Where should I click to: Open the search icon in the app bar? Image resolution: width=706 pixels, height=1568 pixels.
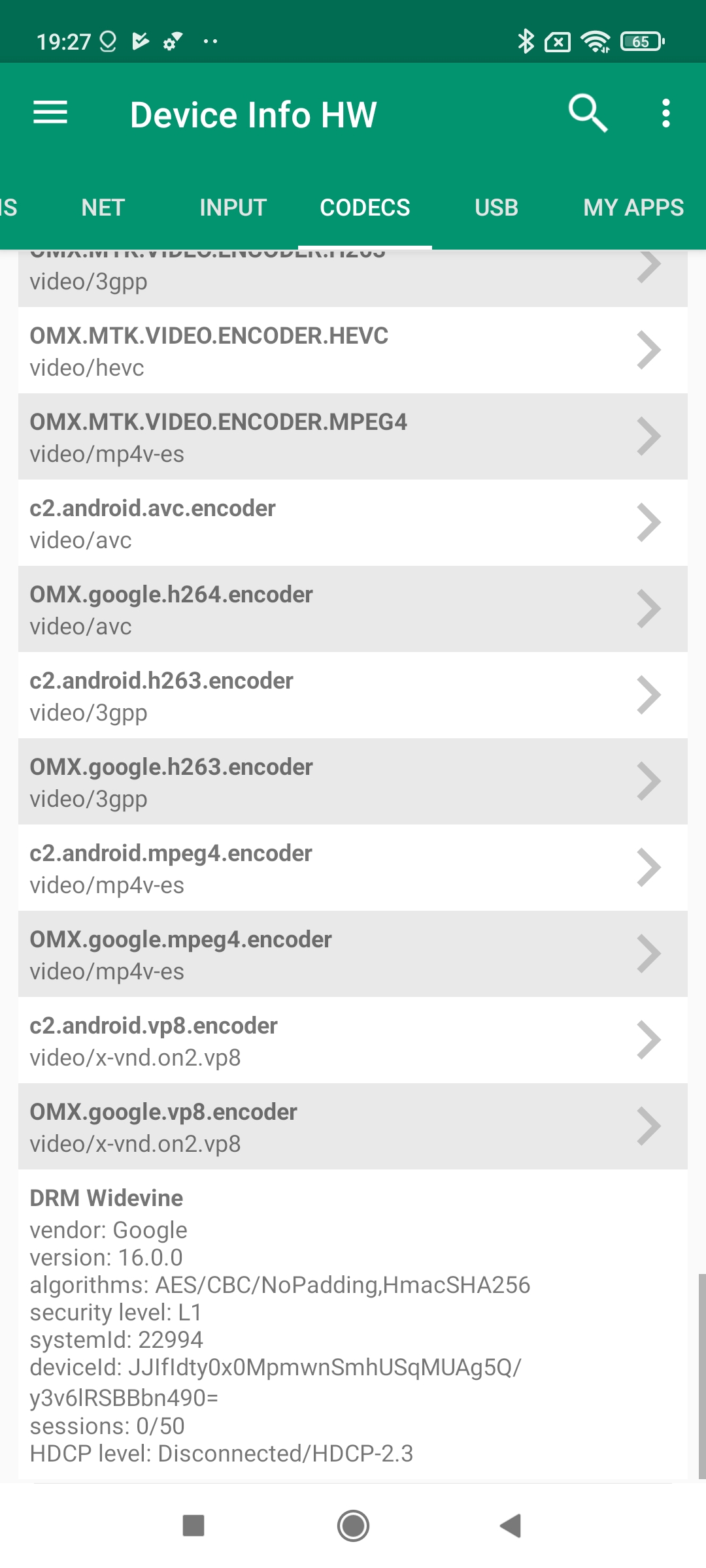pos(588,114)
